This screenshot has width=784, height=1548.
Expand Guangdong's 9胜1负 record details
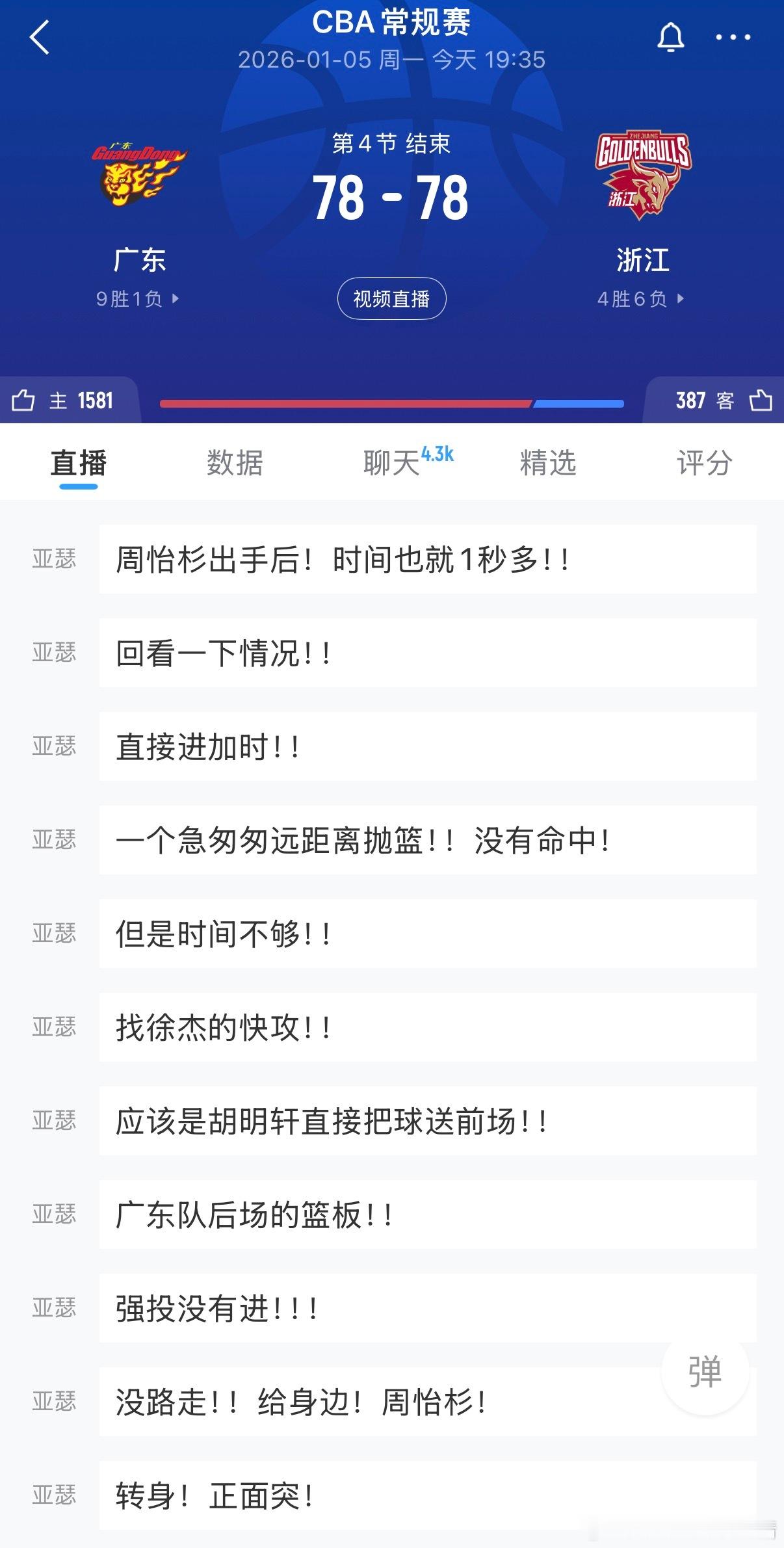tap(135, 298)
